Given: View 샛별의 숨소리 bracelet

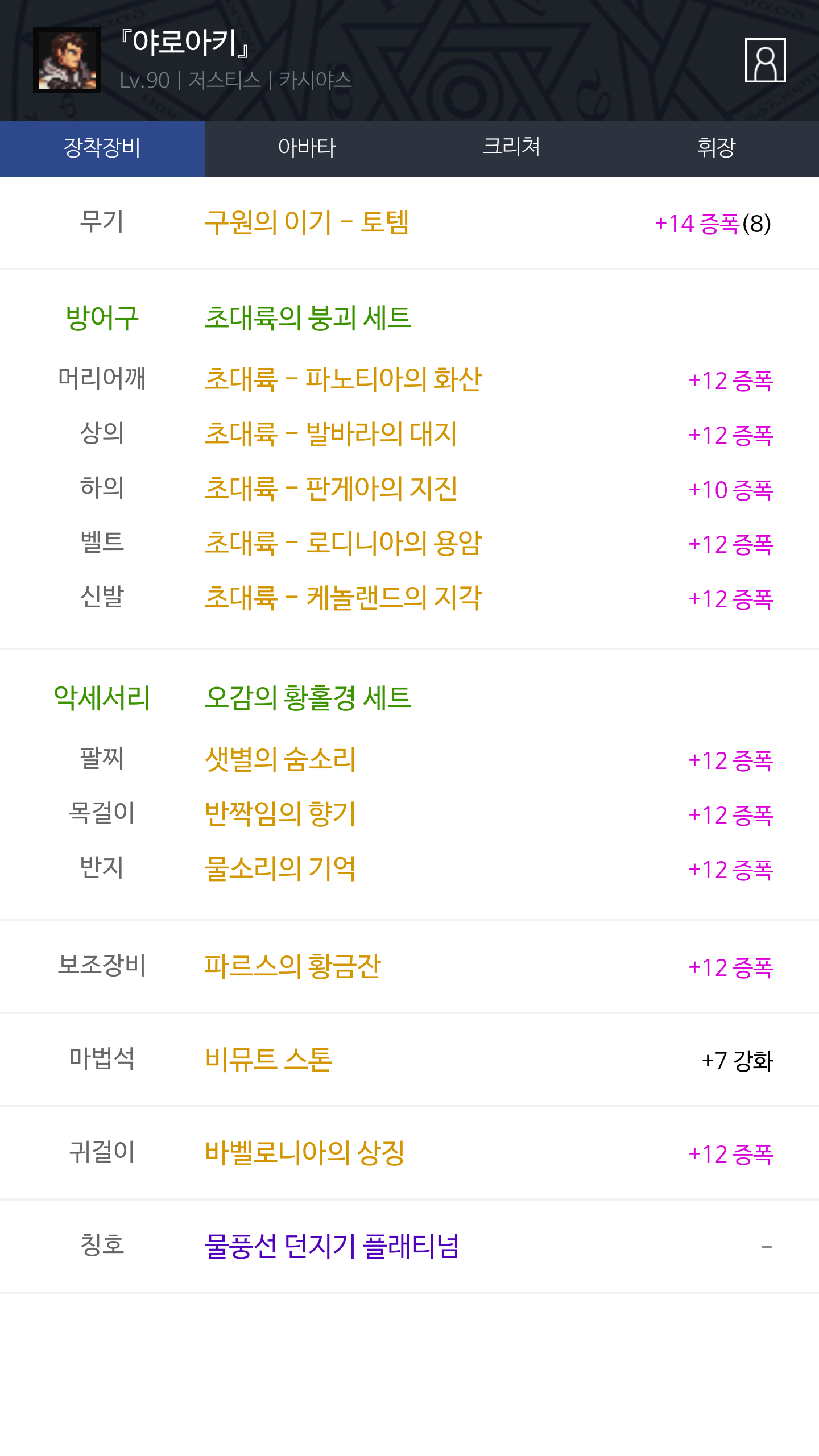Looking at the screenshot, I should (280, 759).
